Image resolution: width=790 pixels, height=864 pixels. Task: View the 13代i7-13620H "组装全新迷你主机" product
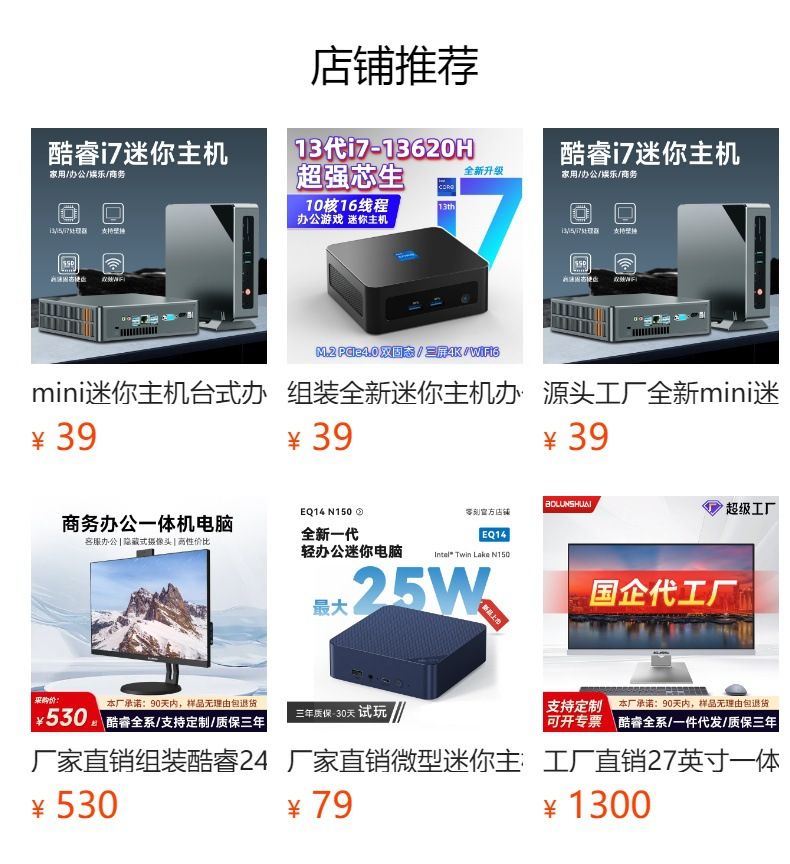tap(405, 246)
